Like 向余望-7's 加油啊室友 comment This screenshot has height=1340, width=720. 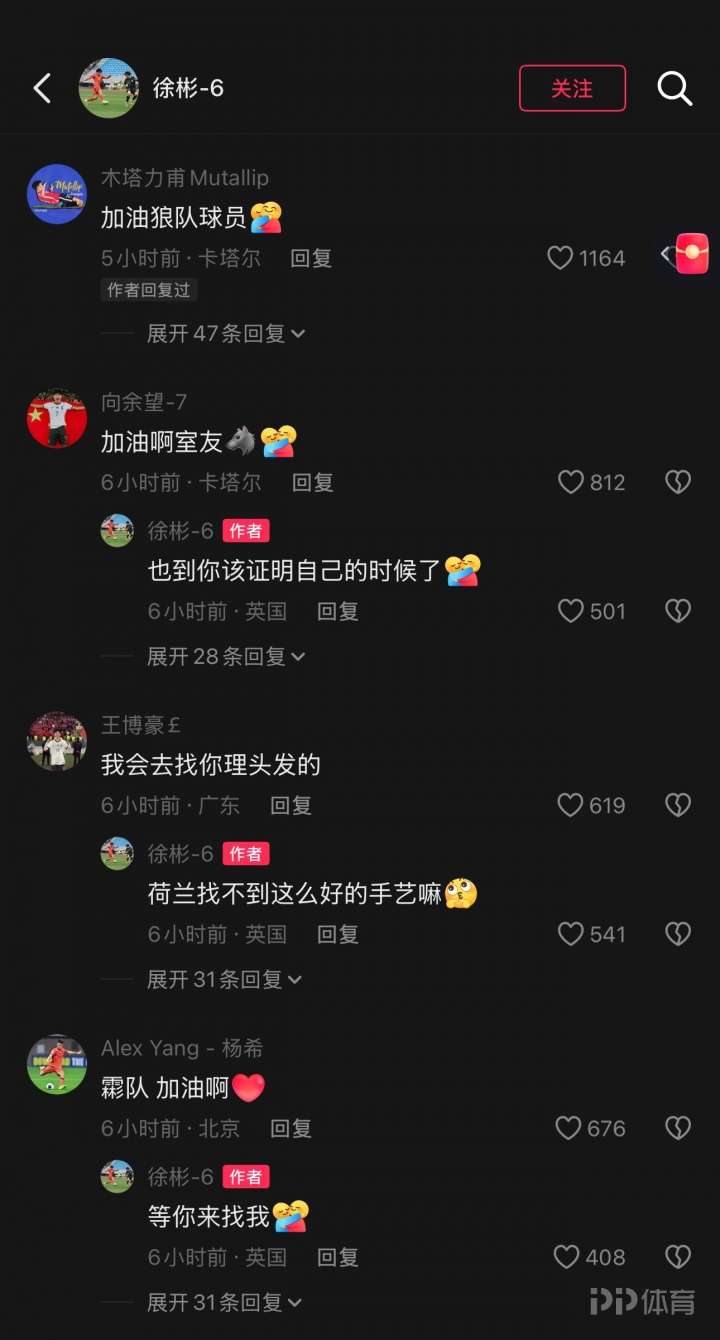[x=571, y=483]
